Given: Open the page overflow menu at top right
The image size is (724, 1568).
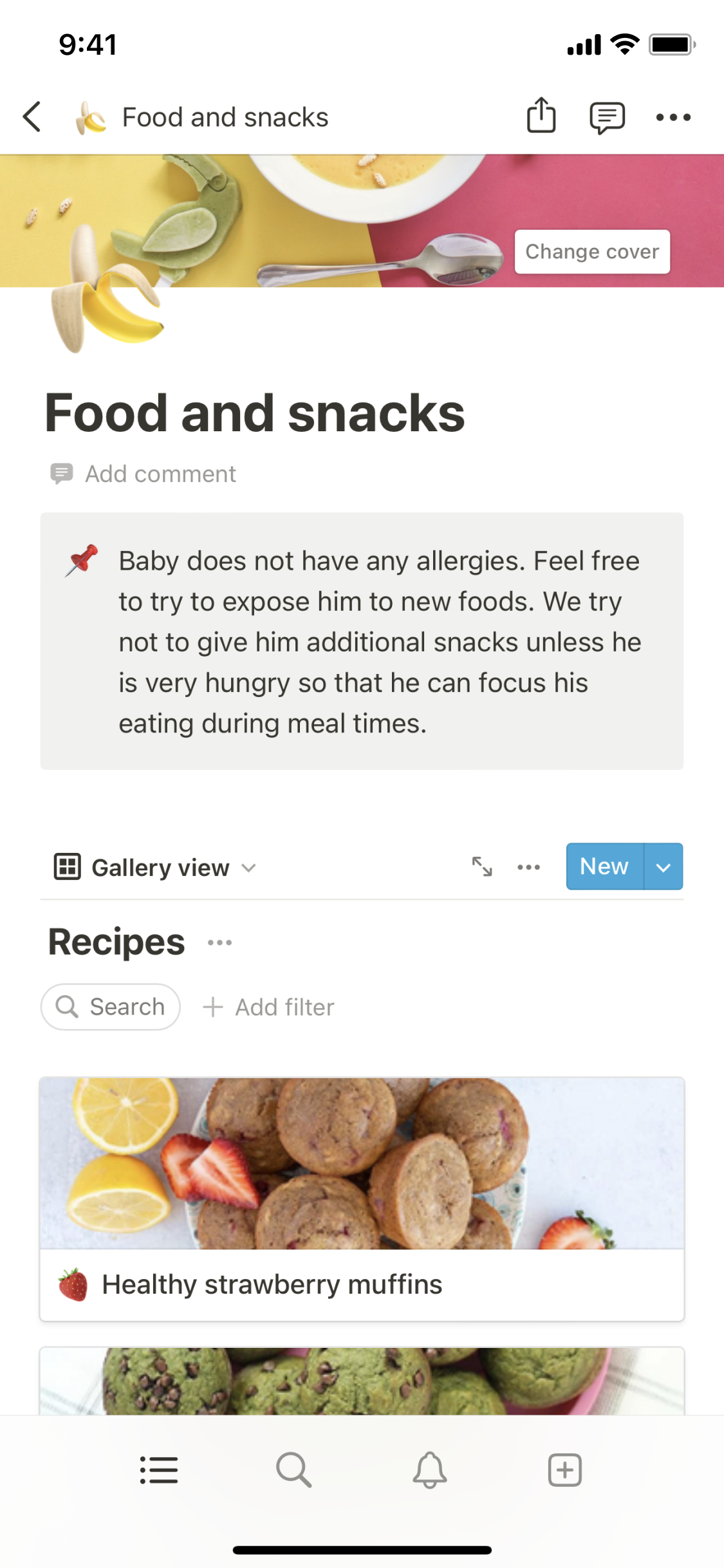Looking at the screenshot, I should [673, 117].
